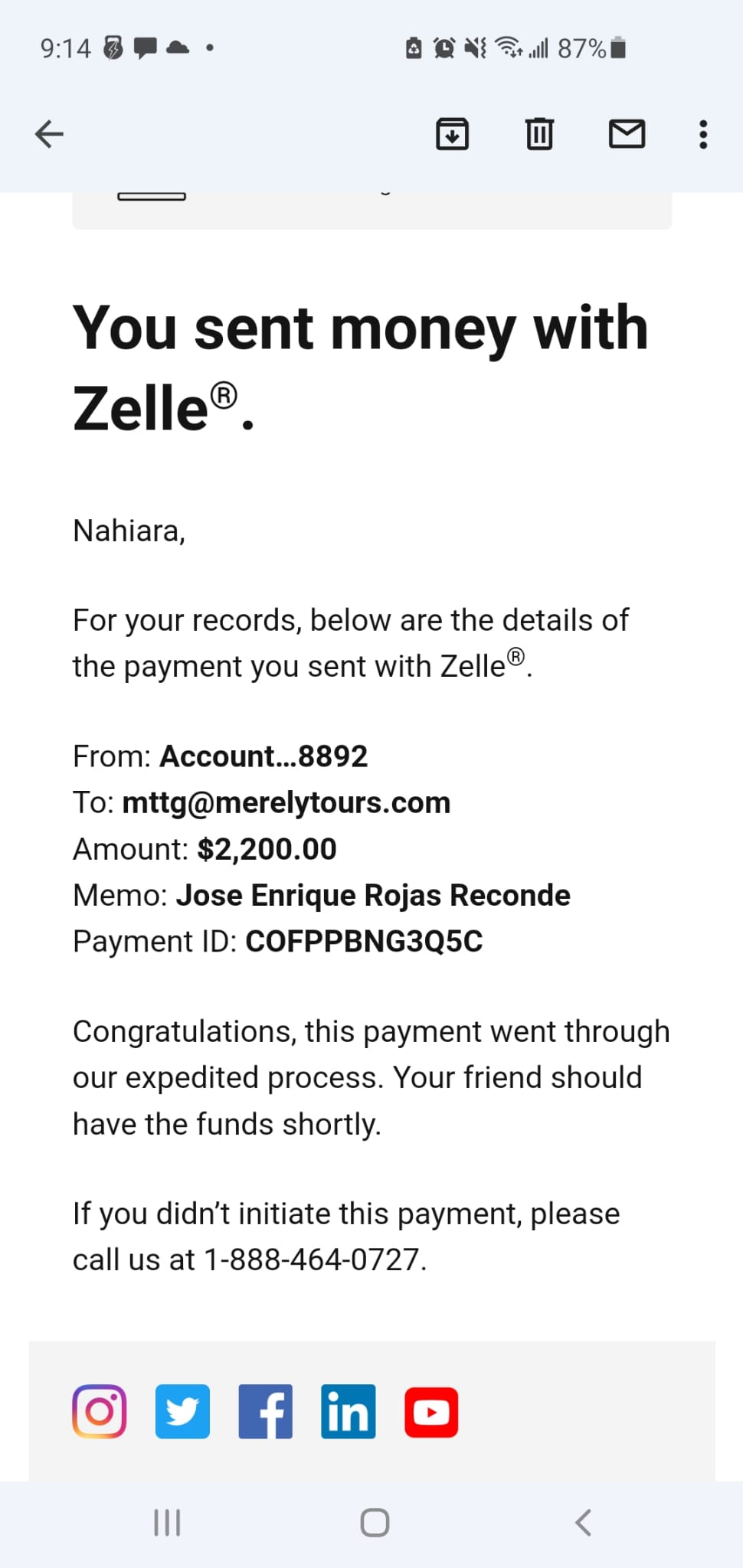This screenshot has width=743, height=1568.
Task: Call the 1-888-464-0727 phone number
Action: [x=312, y=1259]
